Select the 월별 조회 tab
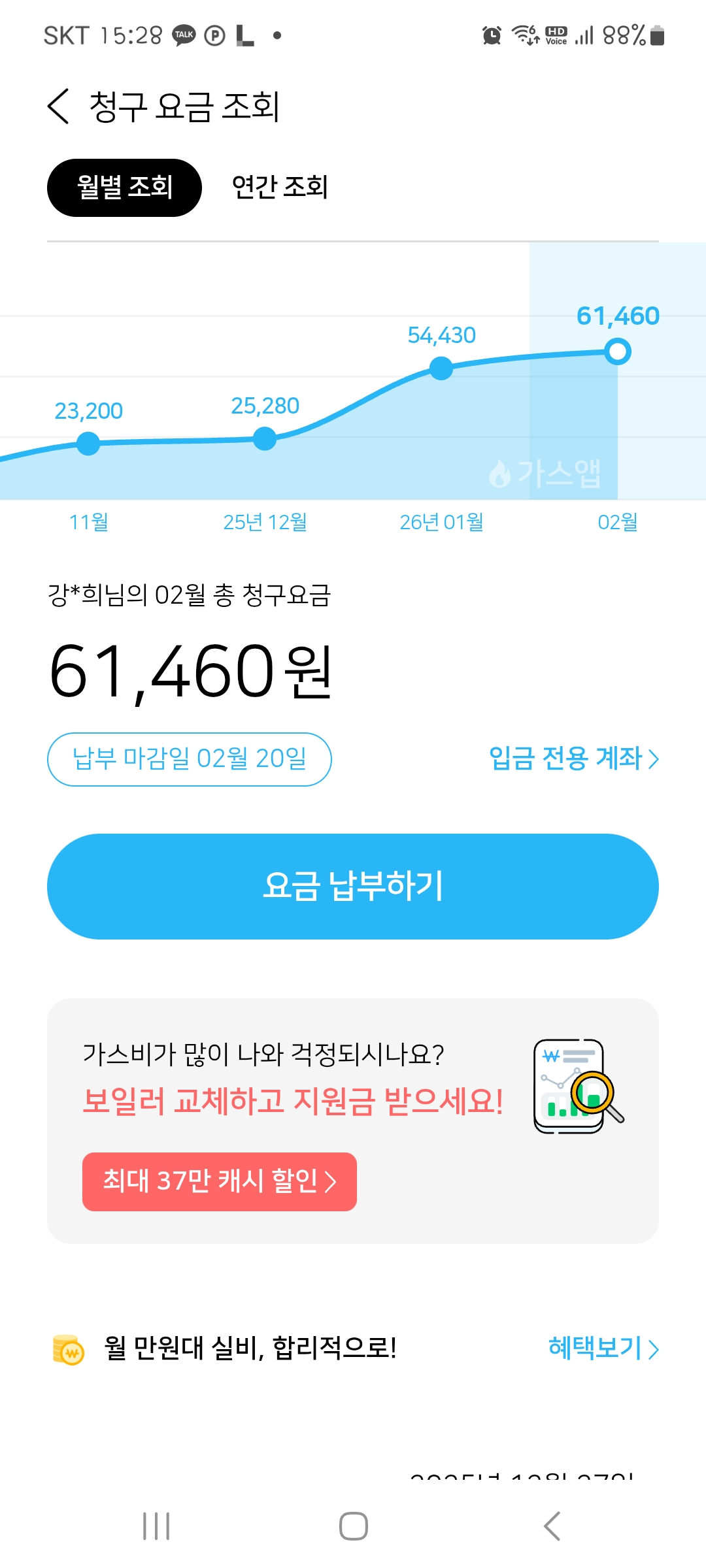Viewport: 706px width, 1568px height. coord(124,188)
